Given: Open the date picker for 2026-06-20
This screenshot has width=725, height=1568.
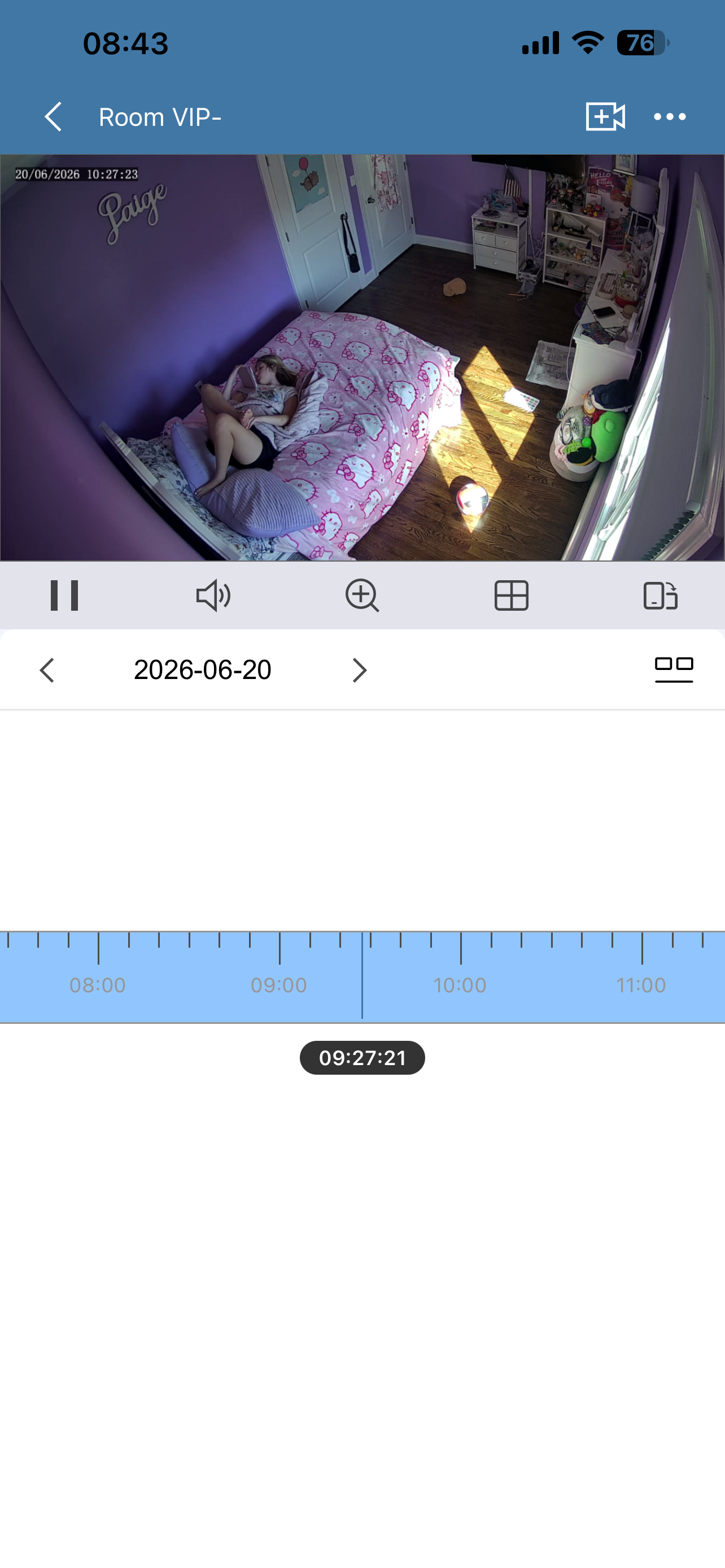Looking at the screenshot, I should [x=203, y=669].
